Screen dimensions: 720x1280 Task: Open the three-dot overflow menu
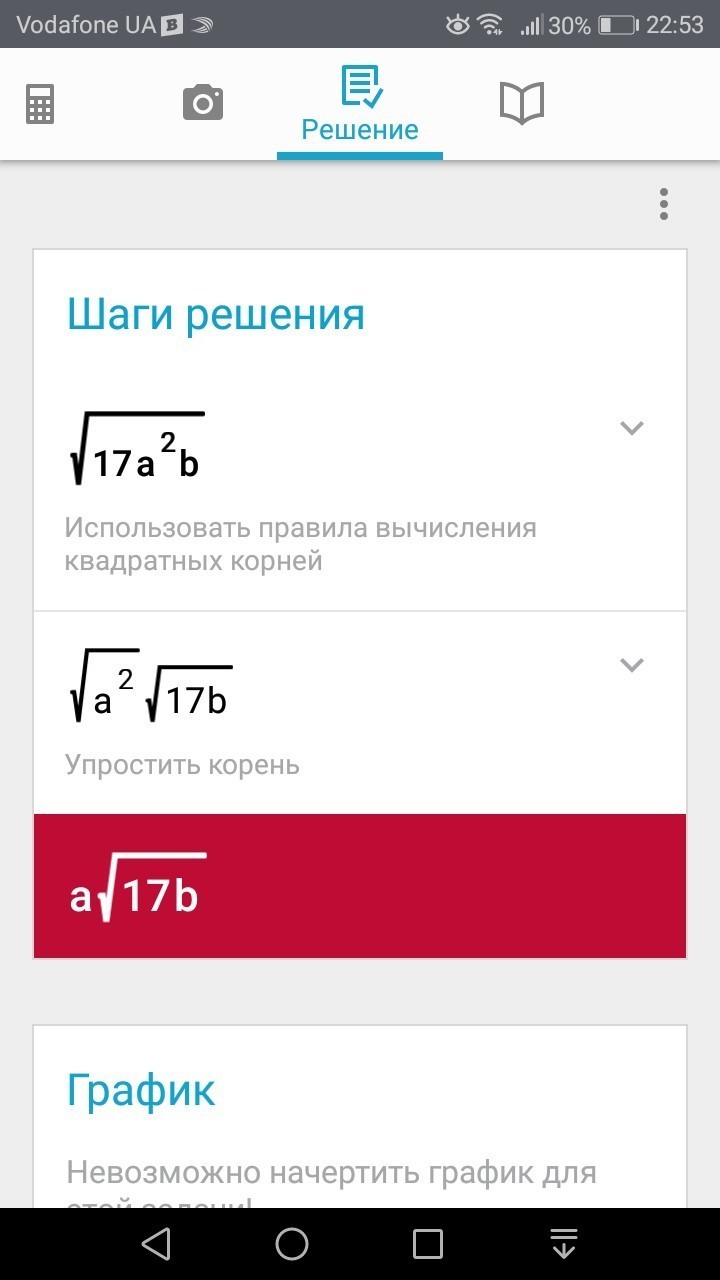coord(663,204)
